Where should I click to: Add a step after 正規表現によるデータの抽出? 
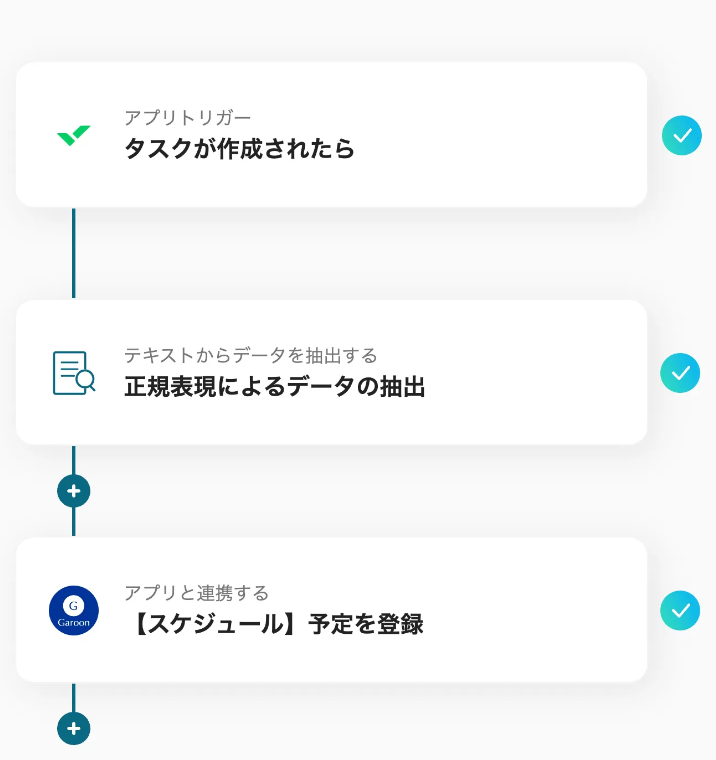coord(74,491)
